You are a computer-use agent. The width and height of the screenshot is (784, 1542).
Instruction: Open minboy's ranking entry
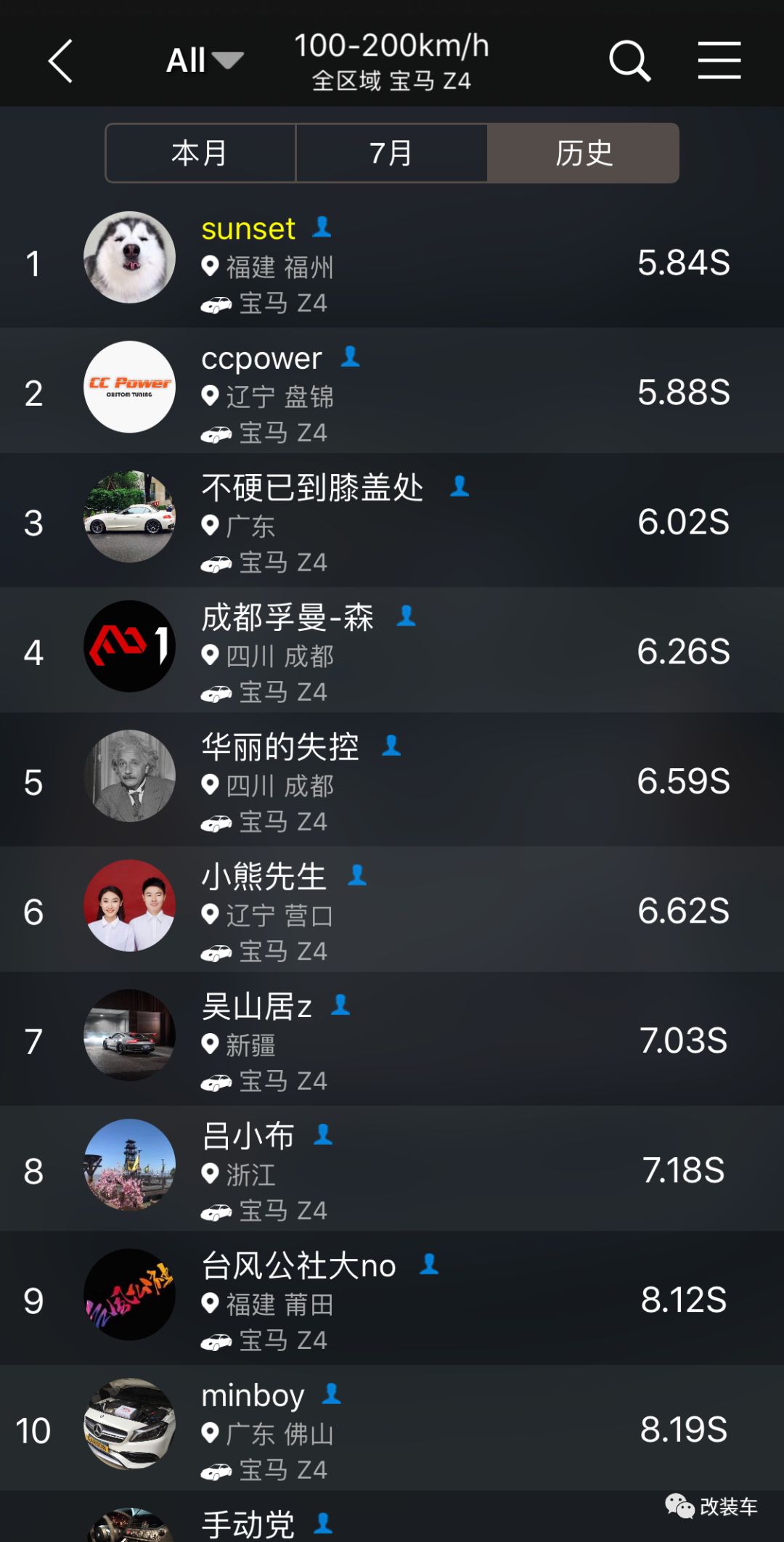[392, 1429]
